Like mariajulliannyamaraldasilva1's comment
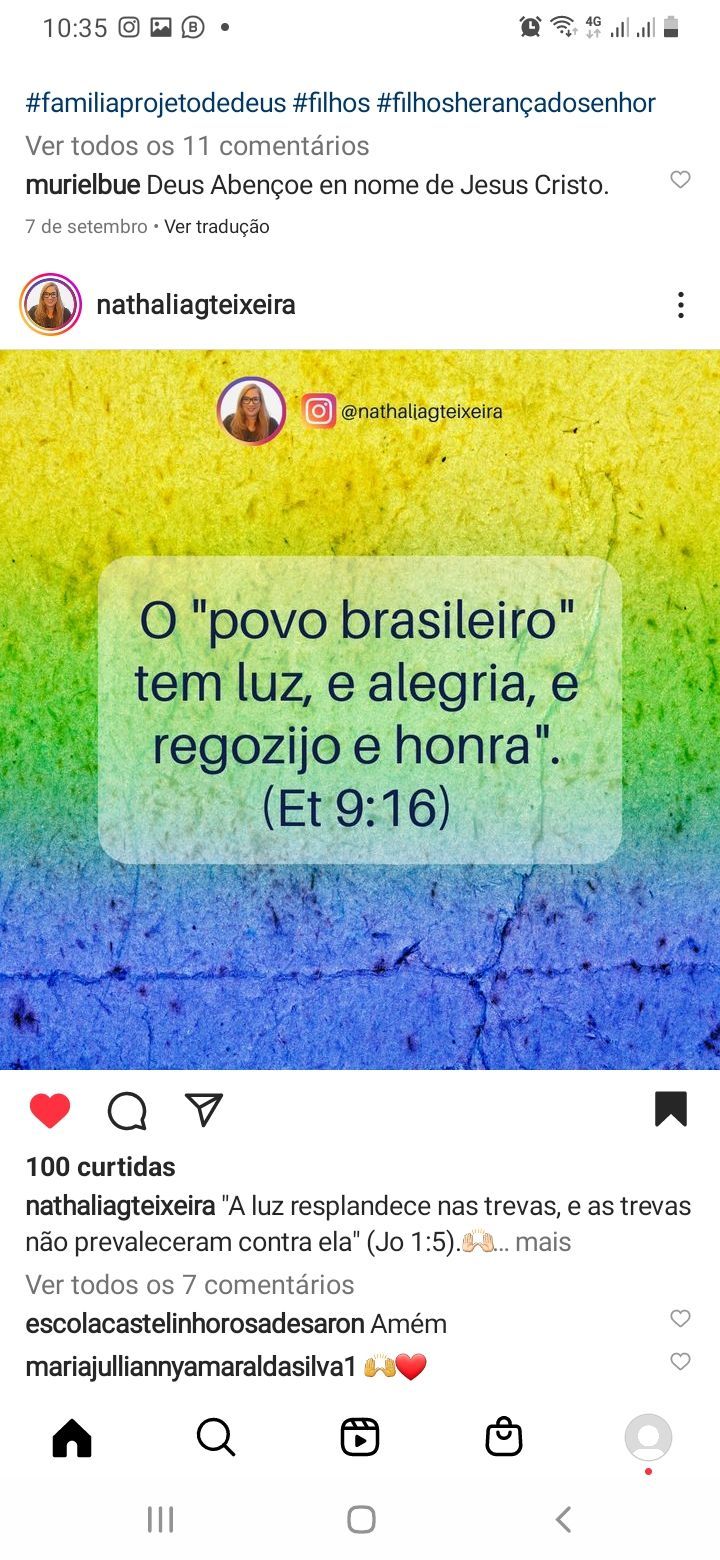This screenshot has width=720, height=1560. (680, 1361)
